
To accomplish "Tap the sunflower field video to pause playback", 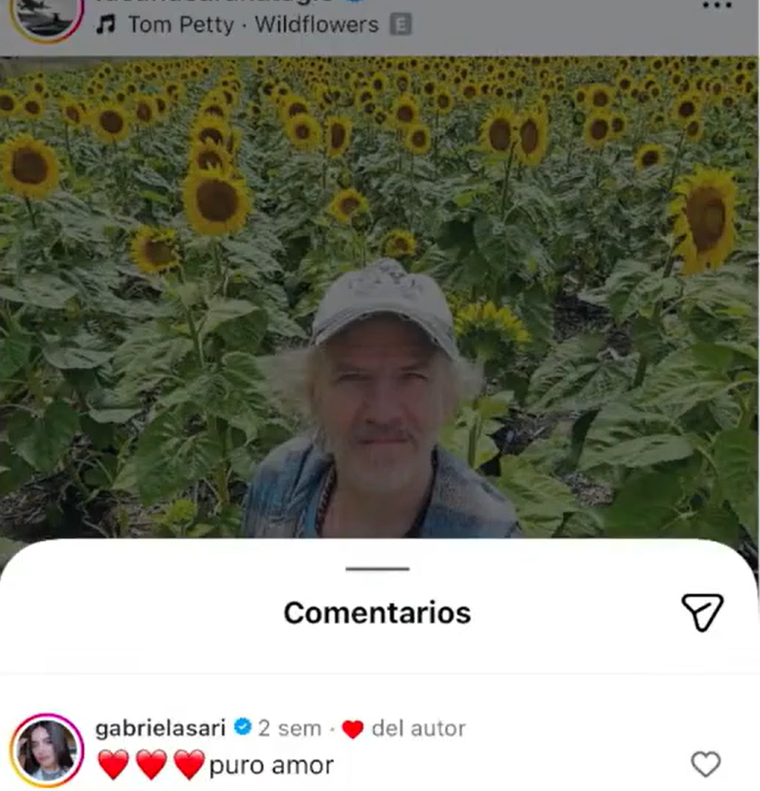I will point(380,300).
